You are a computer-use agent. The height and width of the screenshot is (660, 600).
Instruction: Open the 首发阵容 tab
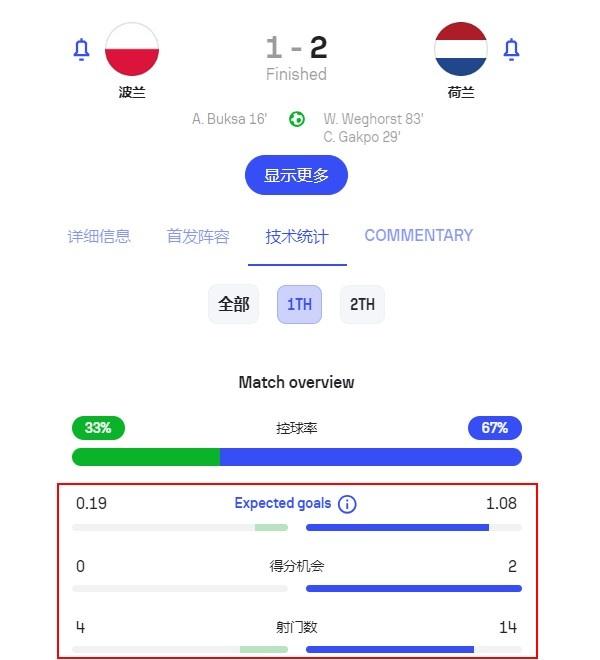coord(198,237)
